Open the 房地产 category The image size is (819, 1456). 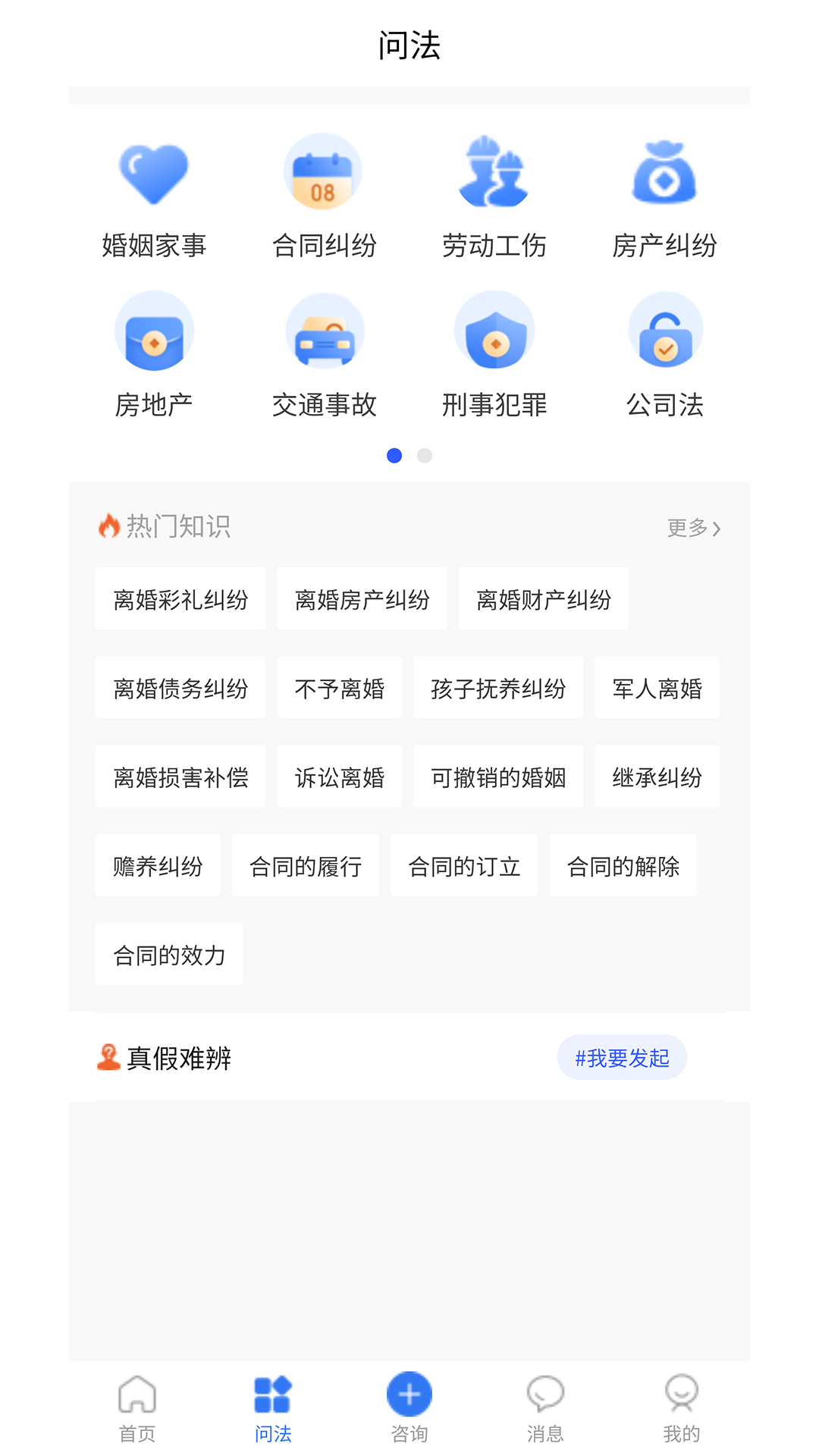point(154,355)
